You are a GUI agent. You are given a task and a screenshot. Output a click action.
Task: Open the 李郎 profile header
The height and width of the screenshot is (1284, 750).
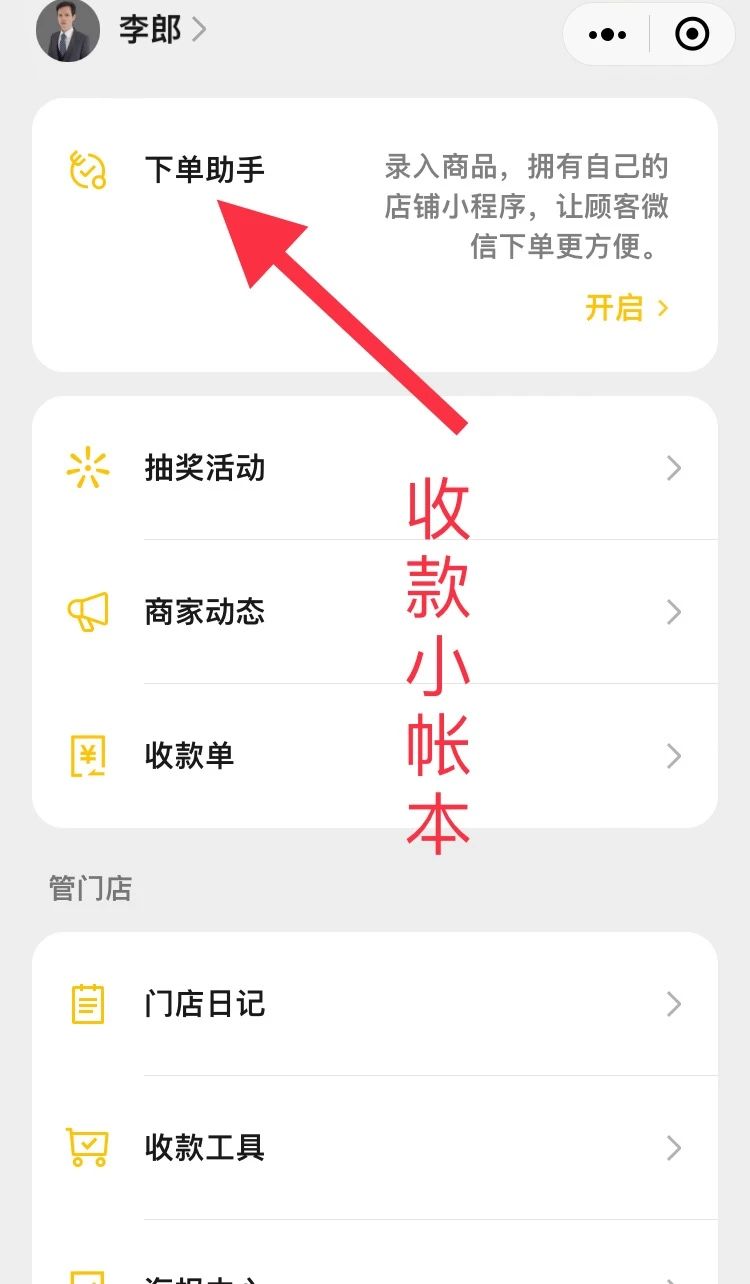point(121,30)
